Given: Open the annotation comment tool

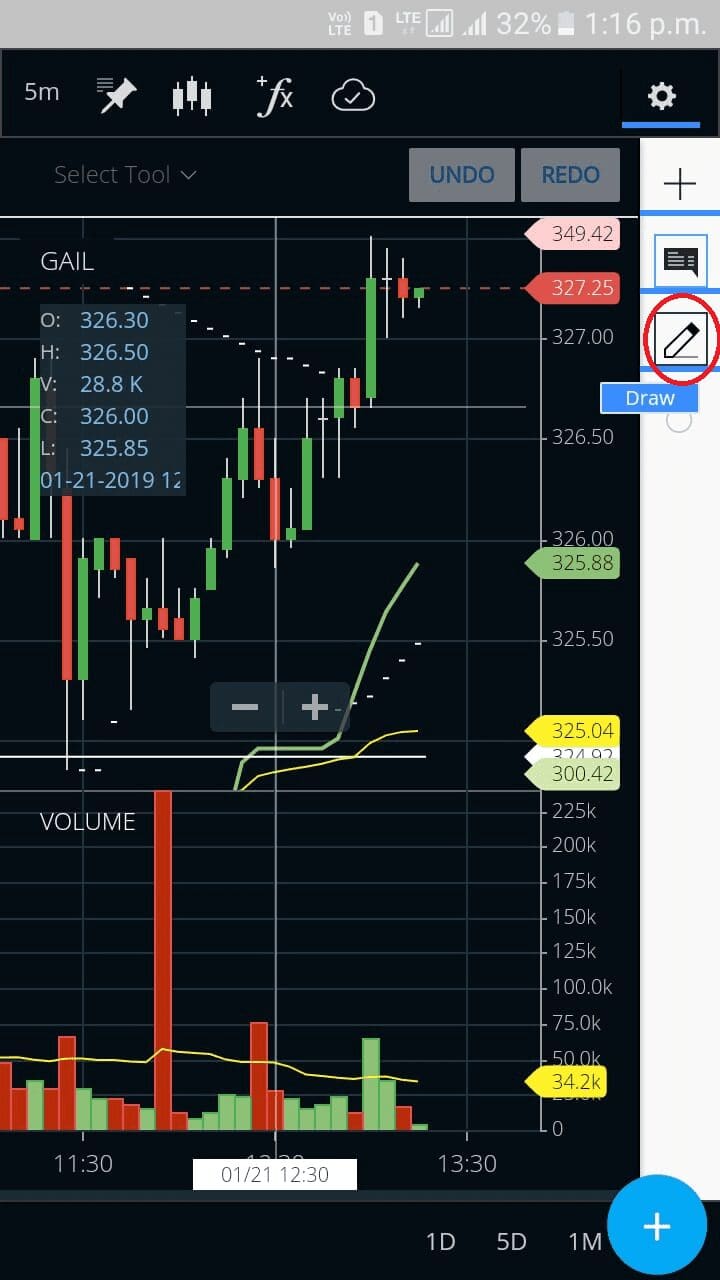Looking at the screenshot, I should pyautogui.click(x=681, y=262).
